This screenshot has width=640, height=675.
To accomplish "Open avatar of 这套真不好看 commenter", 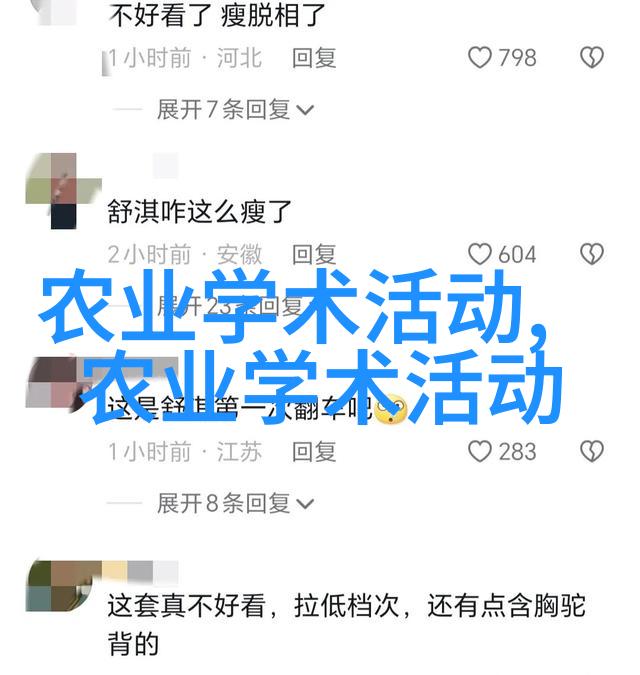I will pos(52,585).
